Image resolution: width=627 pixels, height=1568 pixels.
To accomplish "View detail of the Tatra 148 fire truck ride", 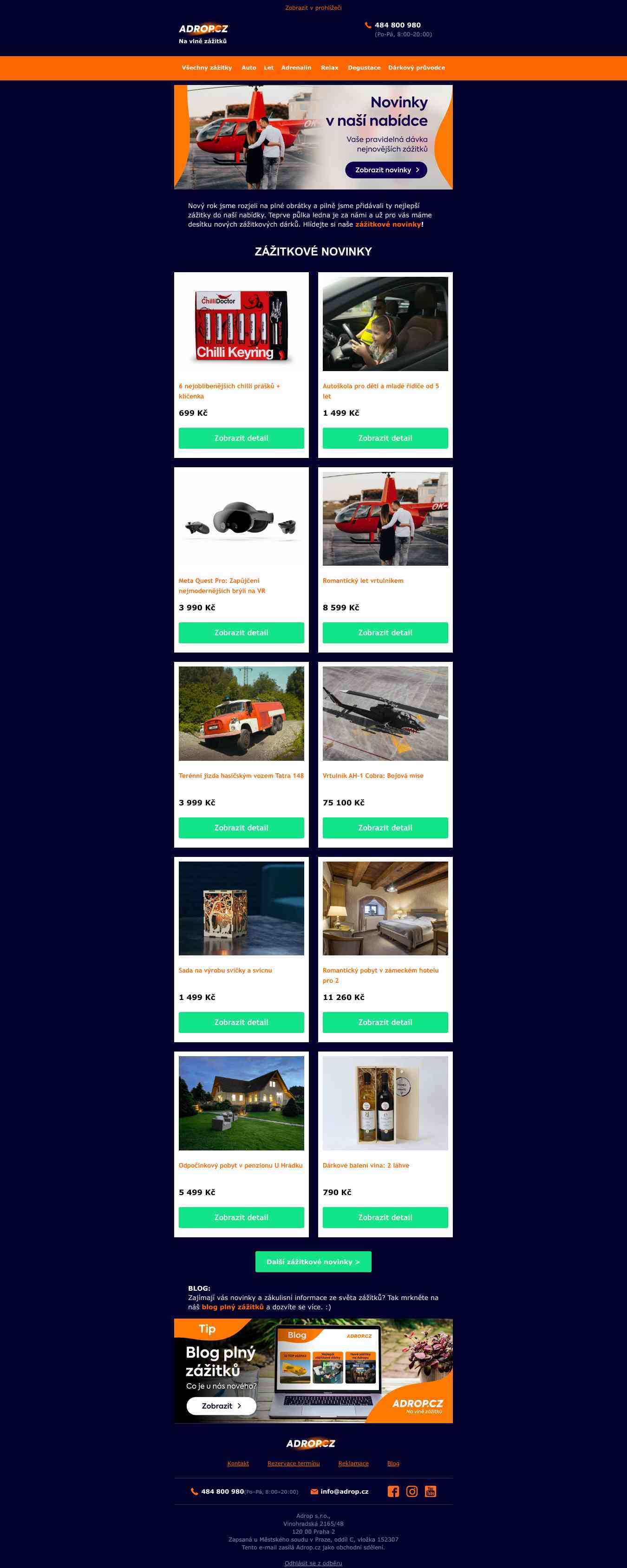I will tap(241, 827).
